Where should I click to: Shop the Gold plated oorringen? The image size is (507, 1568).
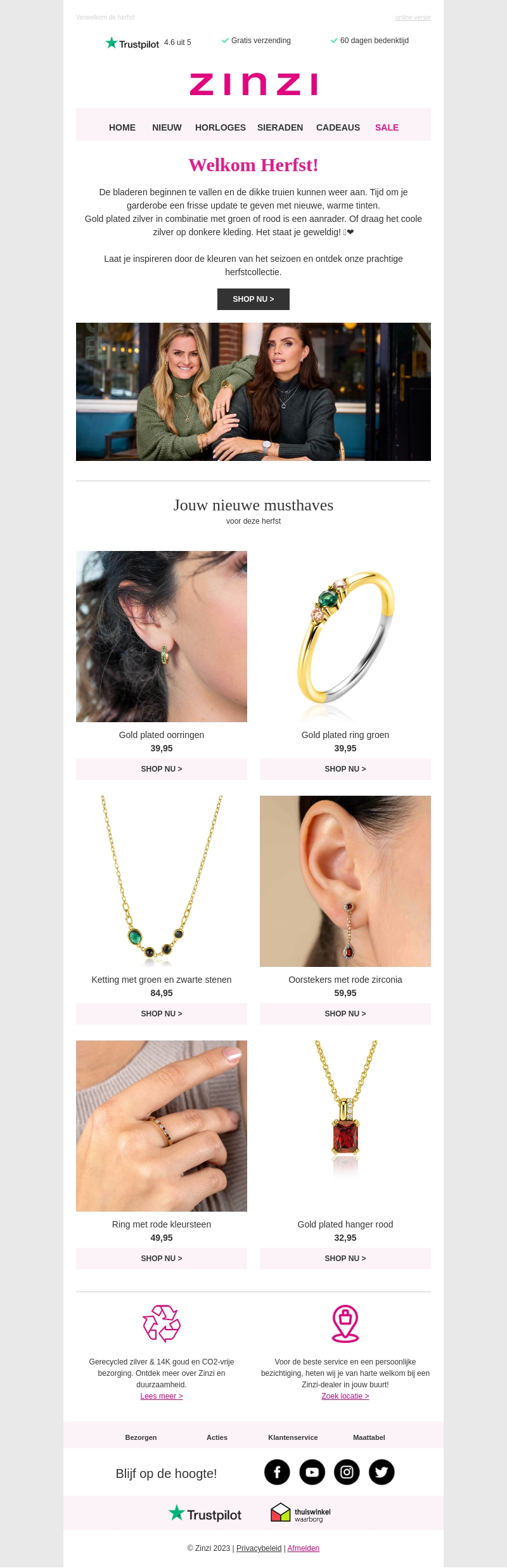[x=161, y=769]
